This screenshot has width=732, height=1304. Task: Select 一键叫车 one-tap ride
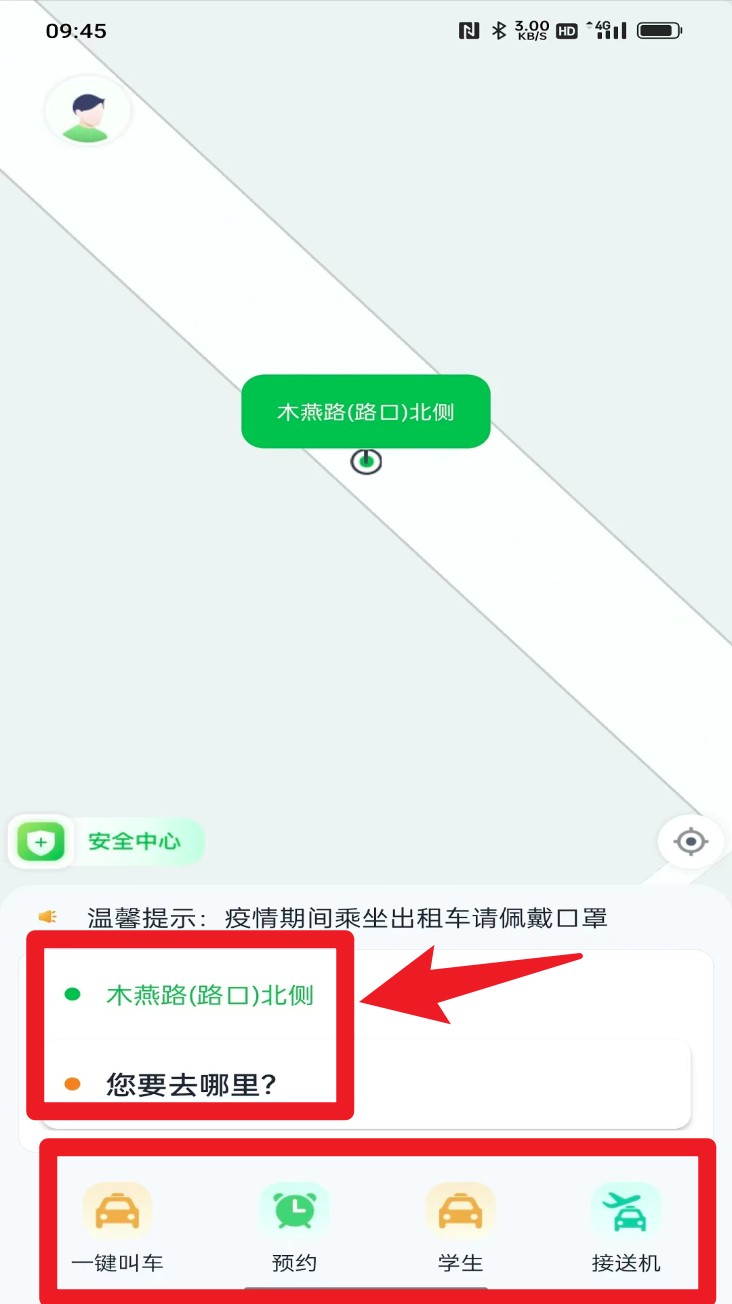[x=117, y=1226]
